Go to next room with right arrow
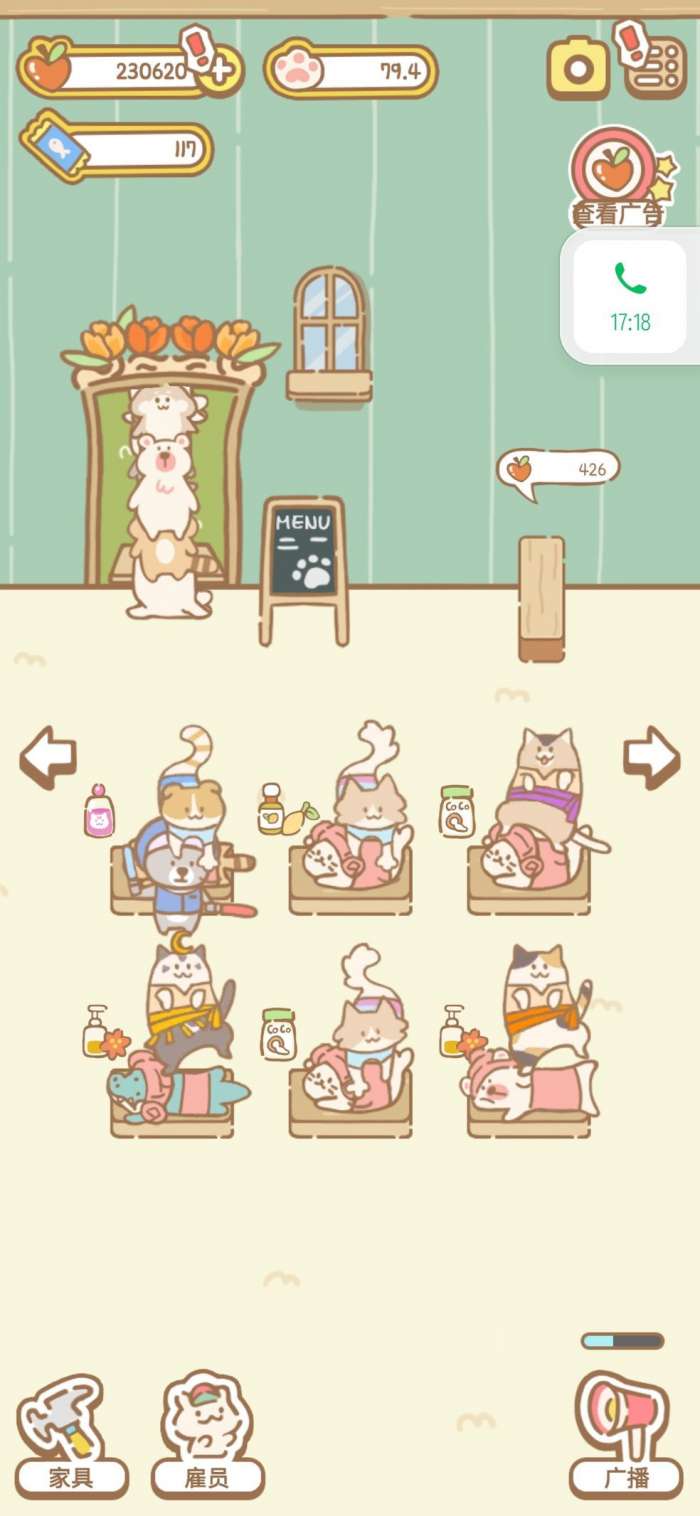 [652, 757]
